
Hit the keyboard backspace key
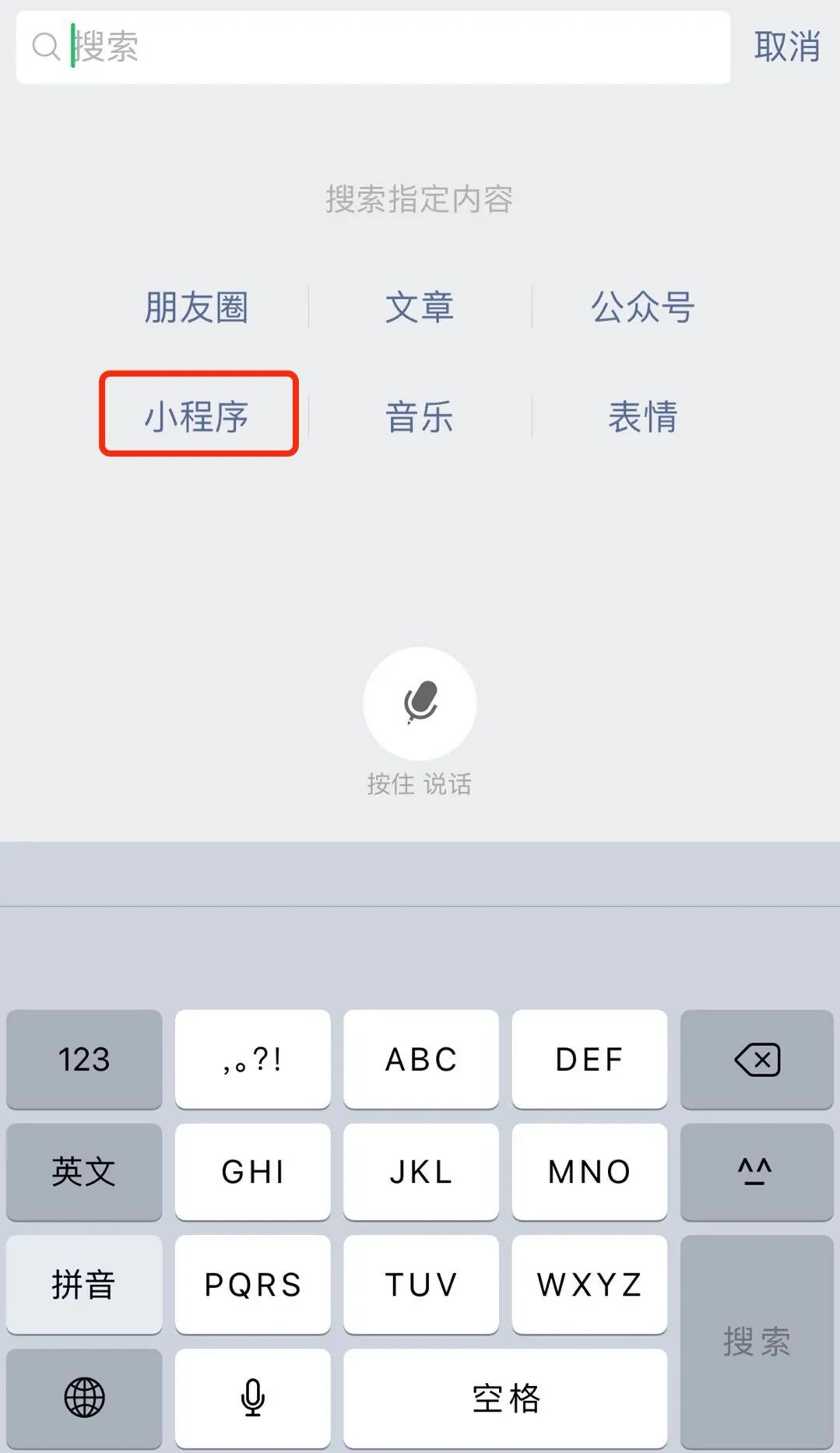(757, 1059)
